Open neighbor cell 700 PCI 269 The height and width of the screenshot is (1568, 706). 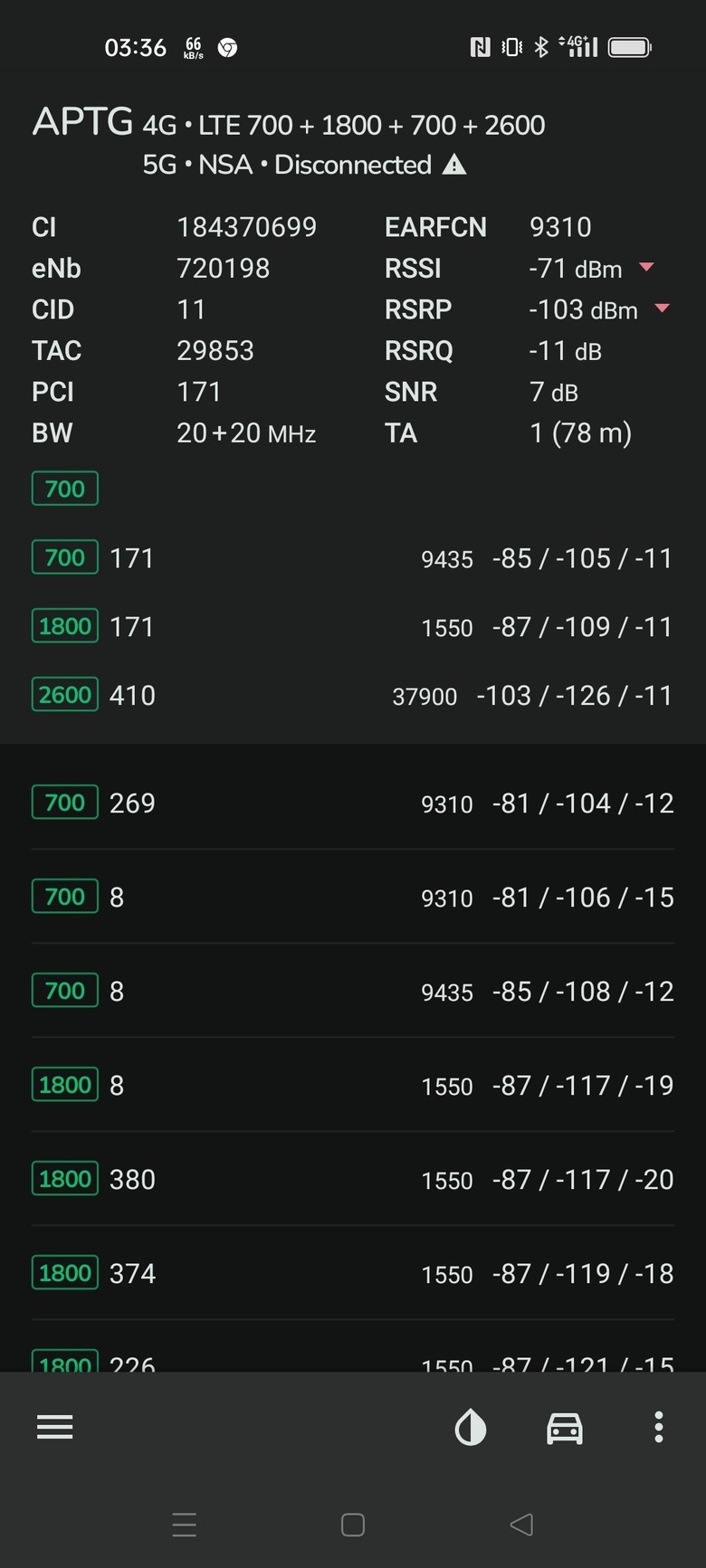[x=353, y=803]
